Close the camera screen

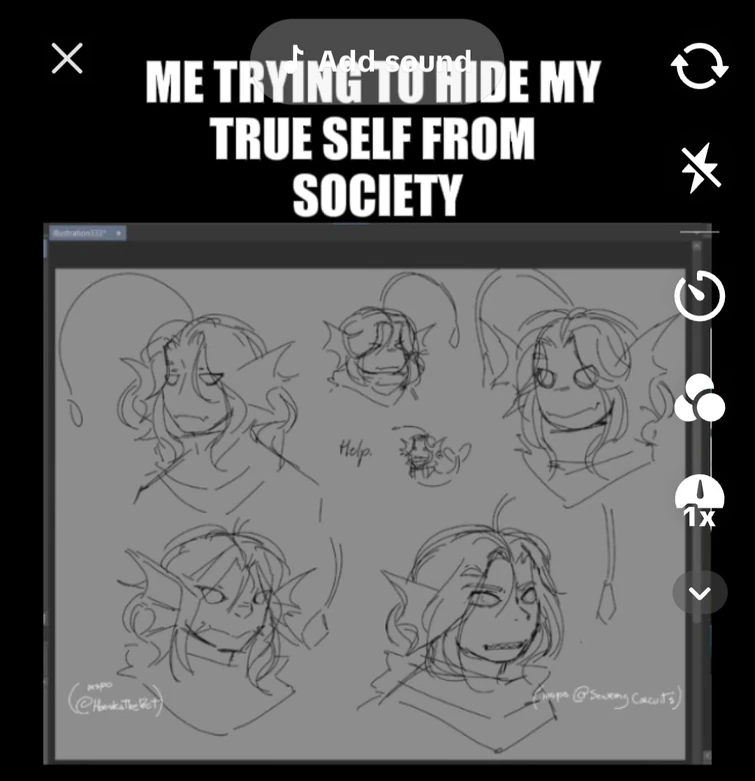pyautogui.click(x=67, y=58)
